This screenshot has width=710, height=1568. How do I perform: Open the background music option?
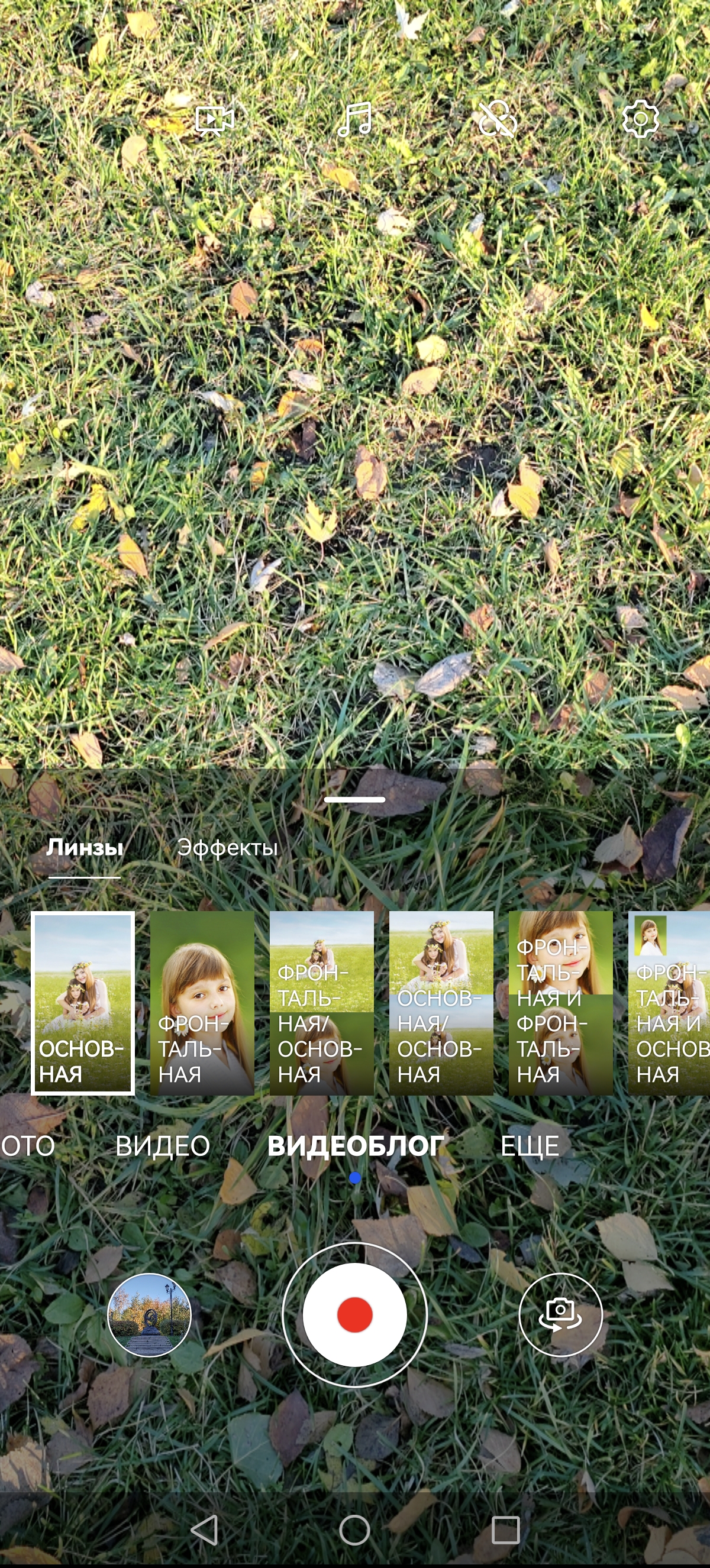[355, 119]
